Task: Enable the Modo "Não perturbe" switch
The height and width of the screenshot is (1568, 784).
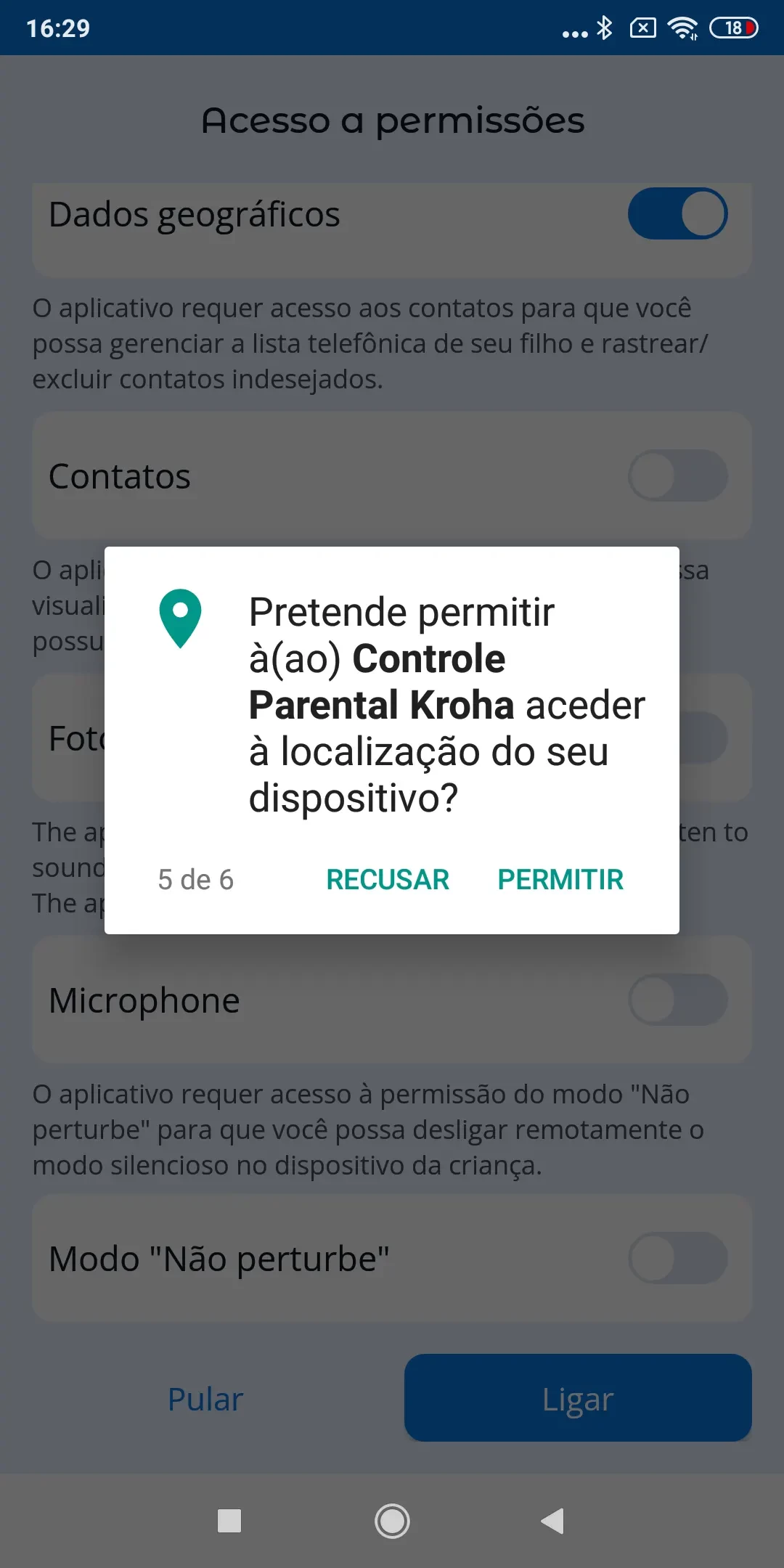Action: pyautogui.click(x=678, y=1258)
